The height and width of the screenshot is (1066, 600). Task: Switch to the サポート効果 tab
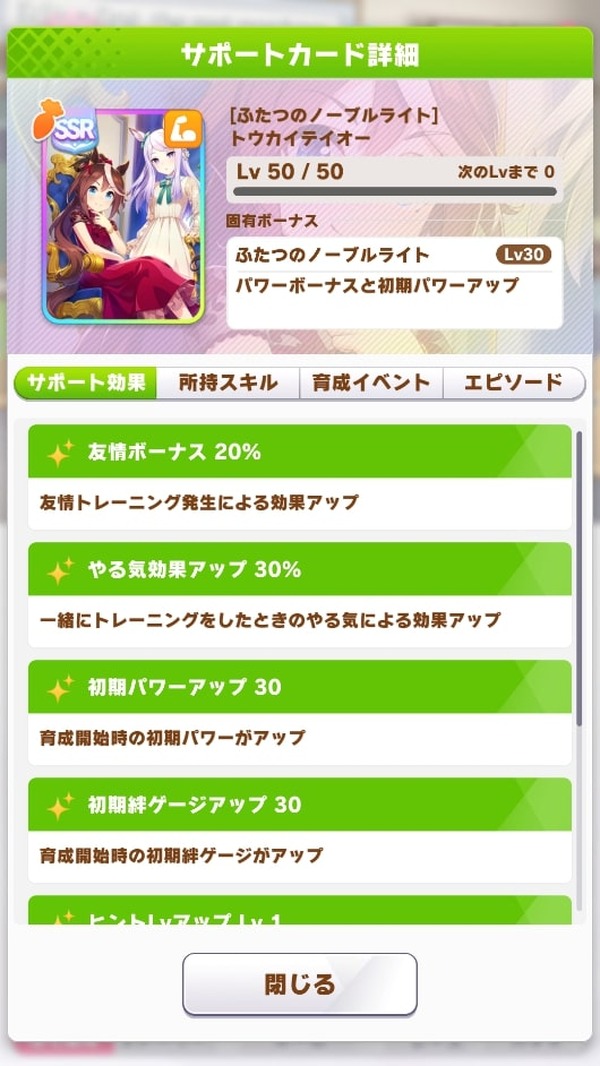click(x=86, y=383)
